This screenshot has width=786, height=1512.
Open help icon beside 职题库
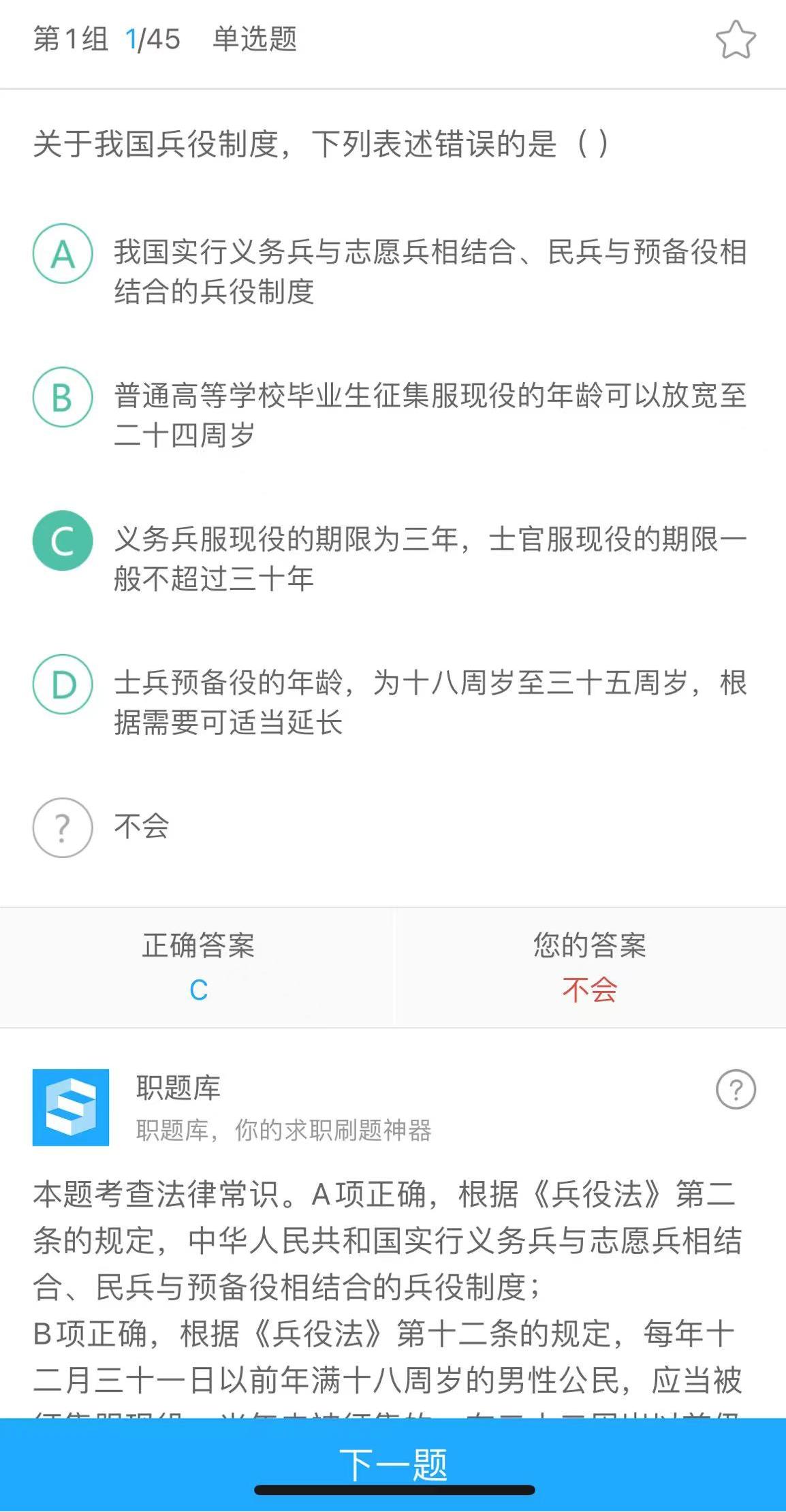pyautogui.click(x=736, y=1090)
